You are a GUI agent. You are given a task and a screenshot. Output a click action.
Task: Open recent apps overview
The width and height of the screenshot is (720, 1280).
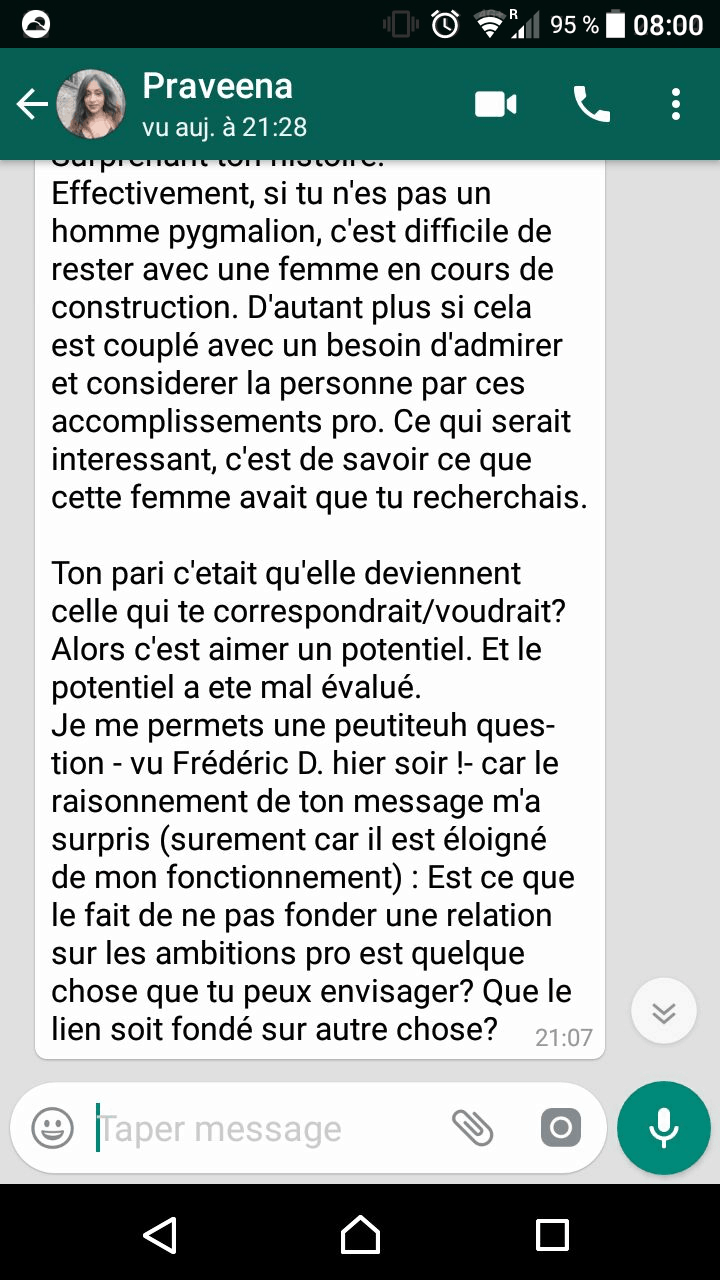552,1234
